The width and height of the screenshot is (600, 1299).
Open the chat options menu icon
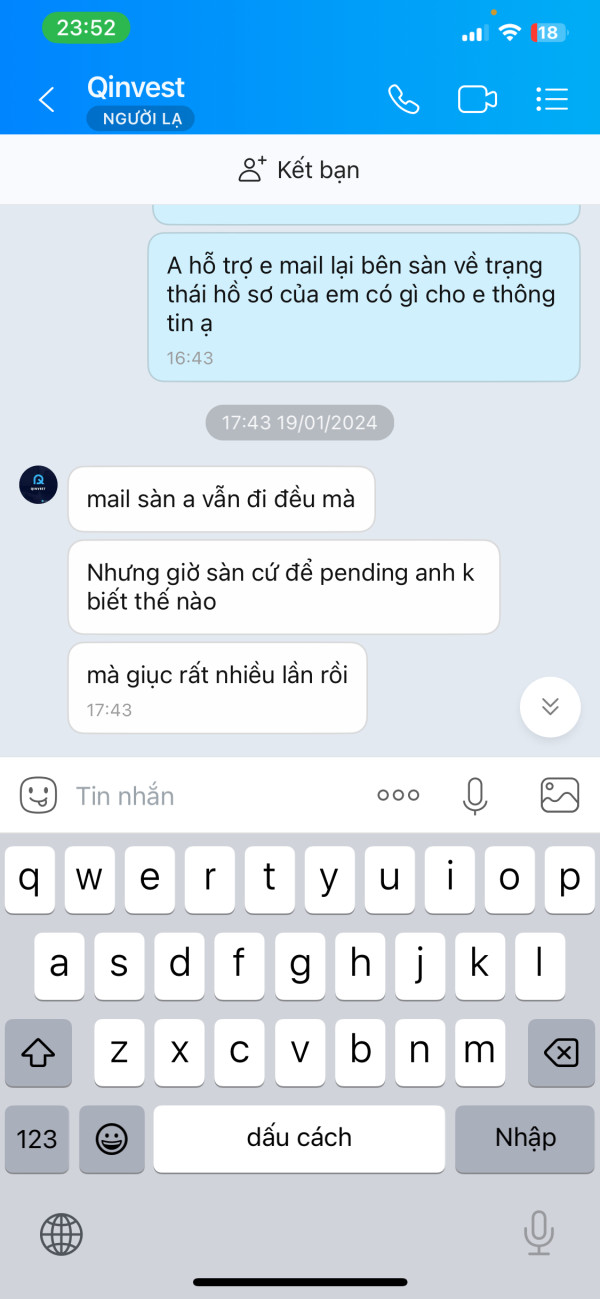coord(551,99)
